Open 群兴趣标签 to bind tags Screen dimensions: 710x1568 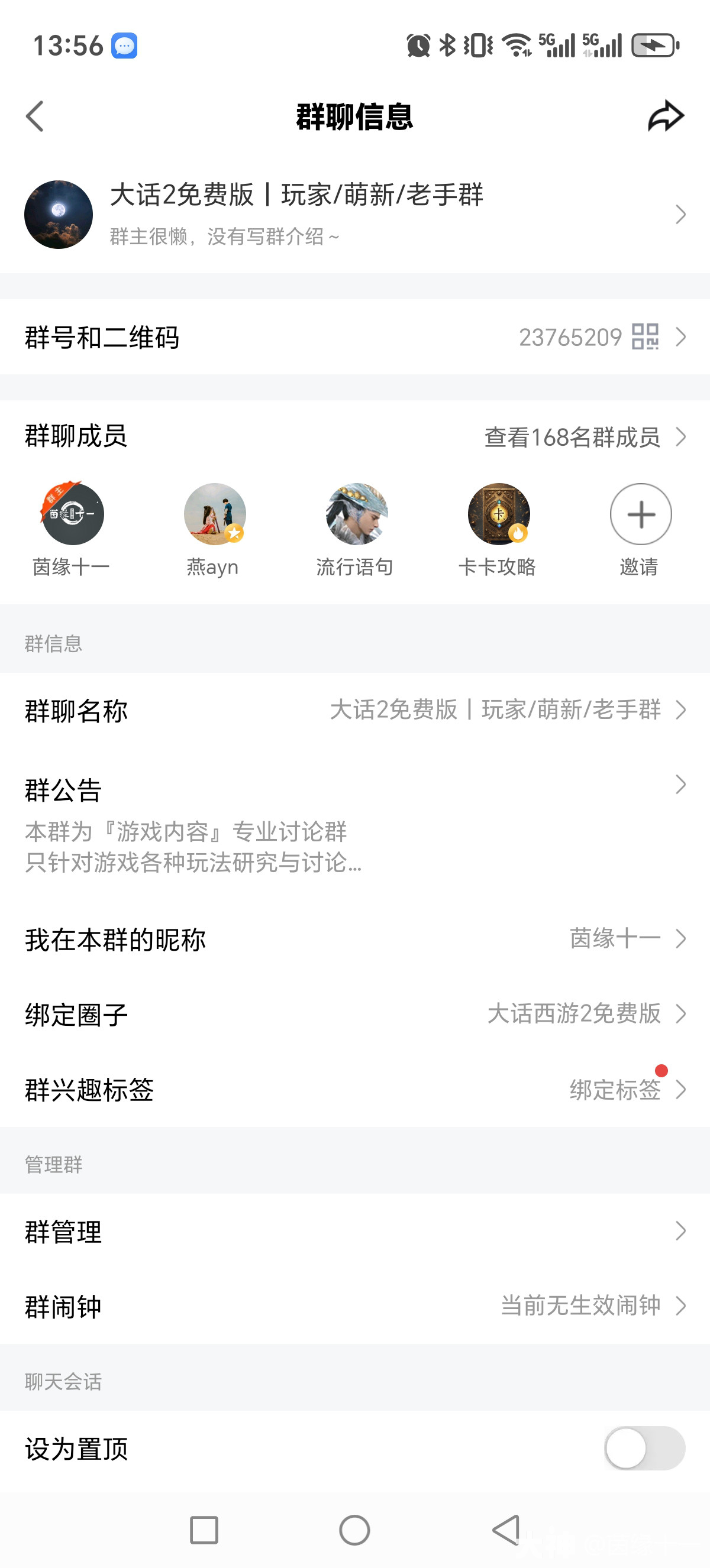[355, 1090]
